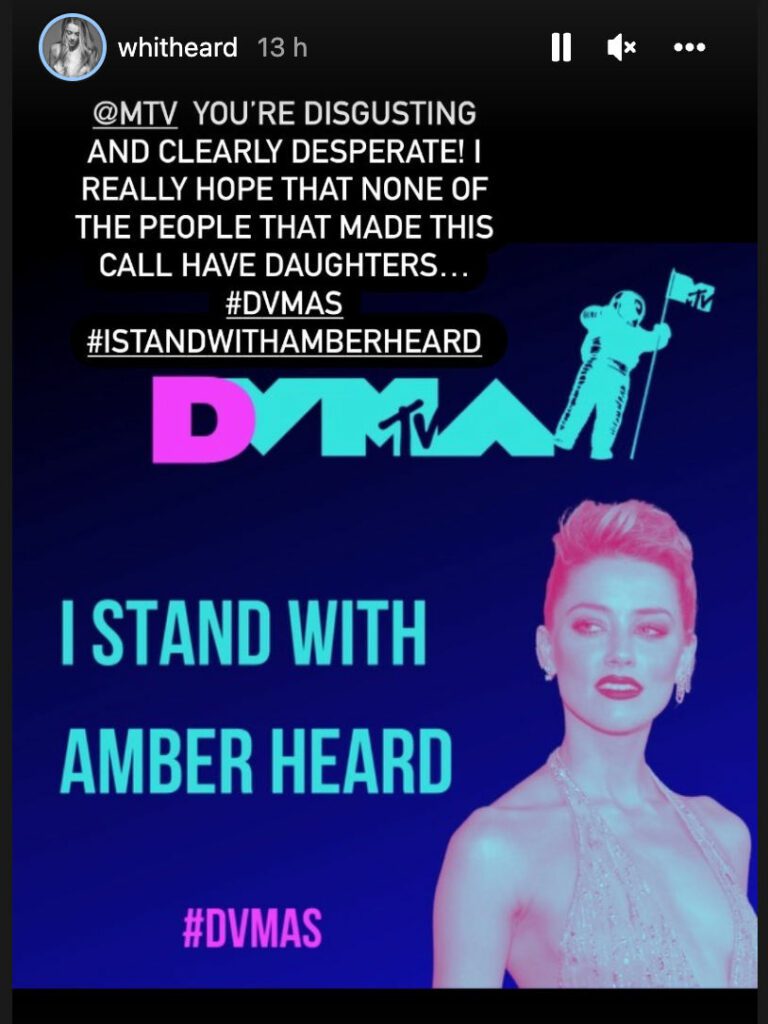Open the @MTV mention
The image size is (768, 1024).
[x=134, y=113]
